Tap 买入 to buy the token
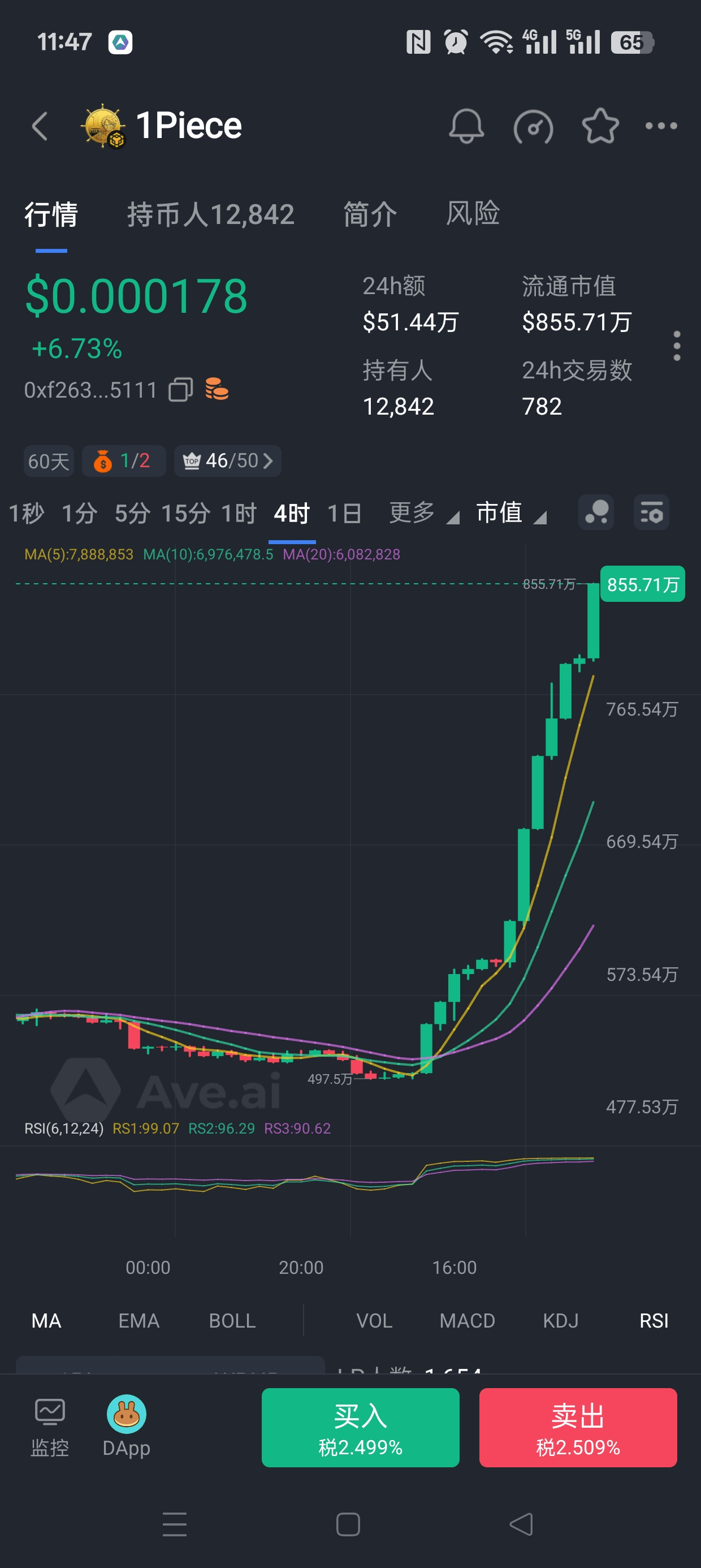 pyautogui.click(x=360, y=1427)
